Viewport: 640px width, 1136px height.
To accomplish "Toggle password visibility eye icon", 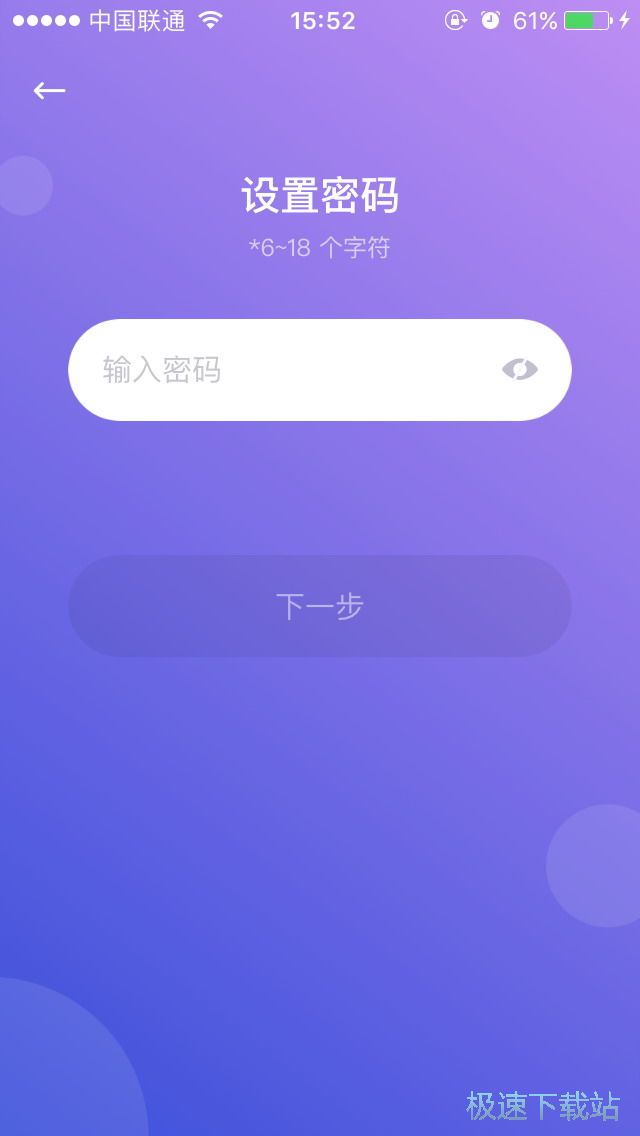I will point(519,370).
